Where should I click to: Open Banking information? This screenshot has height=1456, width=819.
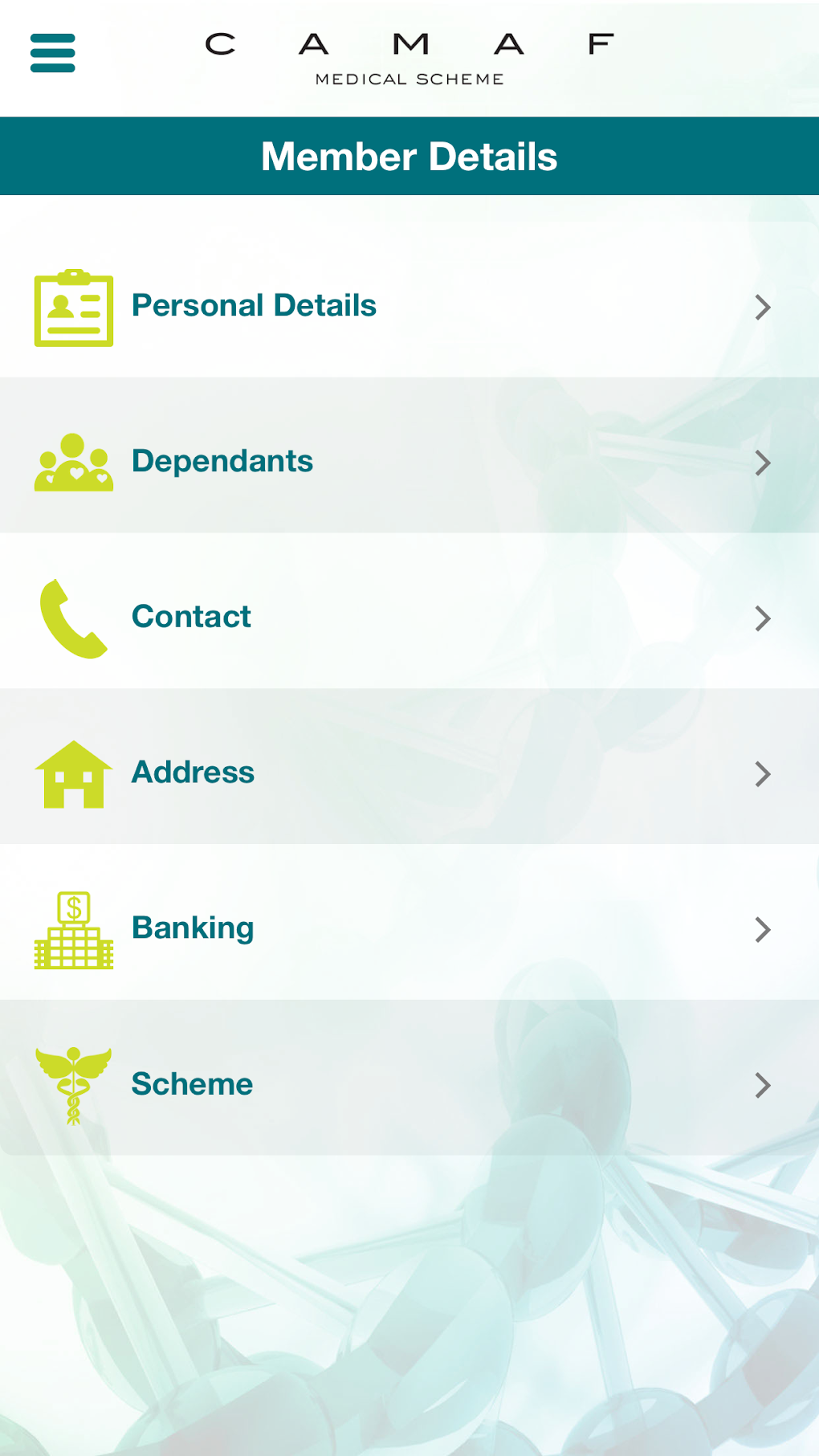[409, 928]
